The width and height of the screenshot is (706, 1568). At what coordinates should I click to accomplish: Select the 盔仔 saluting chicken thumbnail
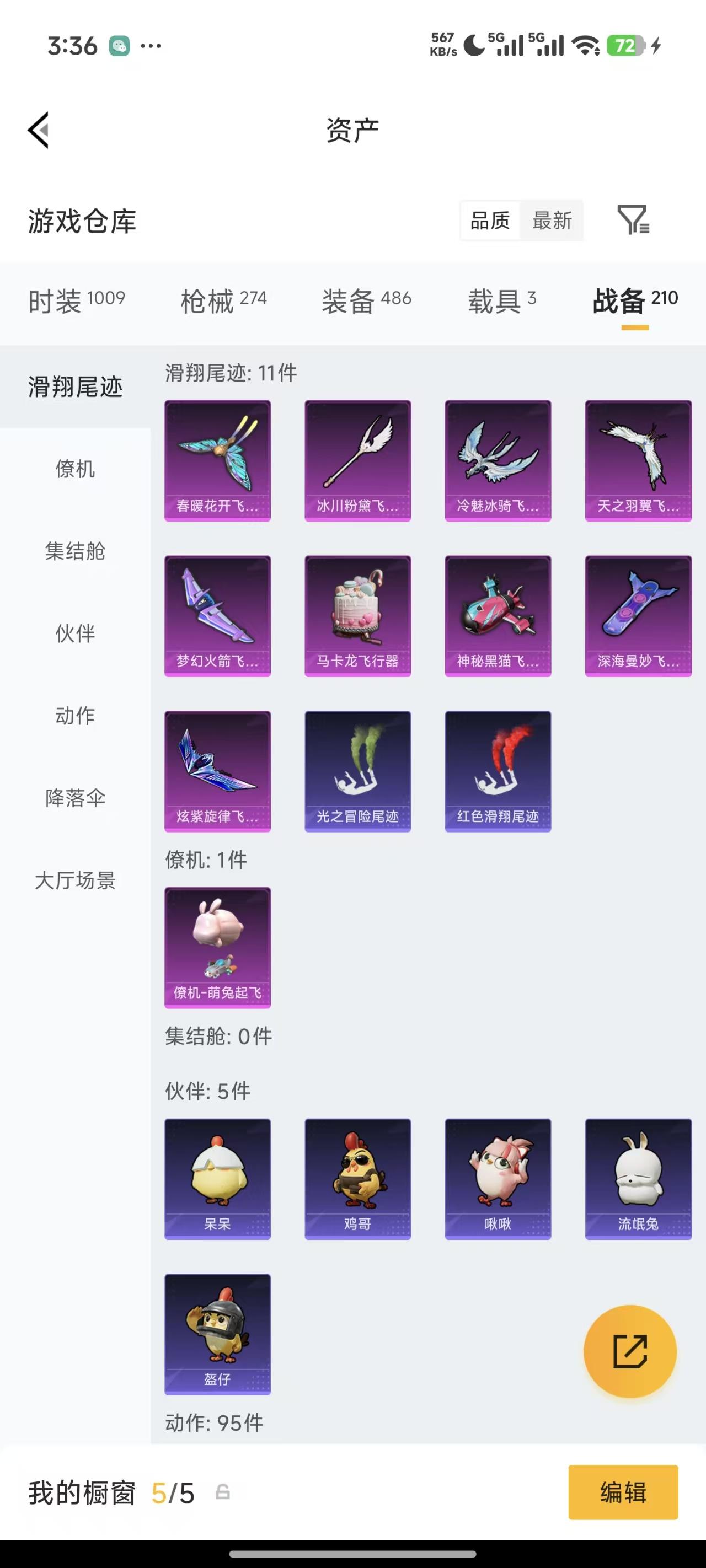tap(217, 1332)
